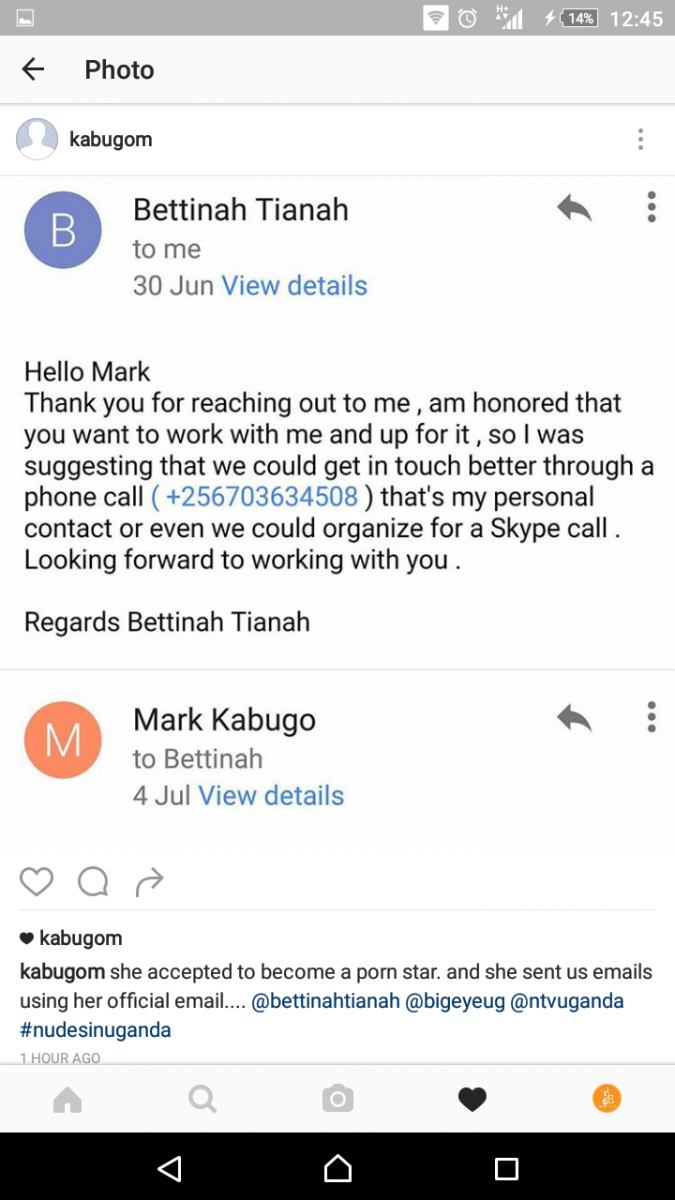Open the activity heart tab

point(472,1100)
